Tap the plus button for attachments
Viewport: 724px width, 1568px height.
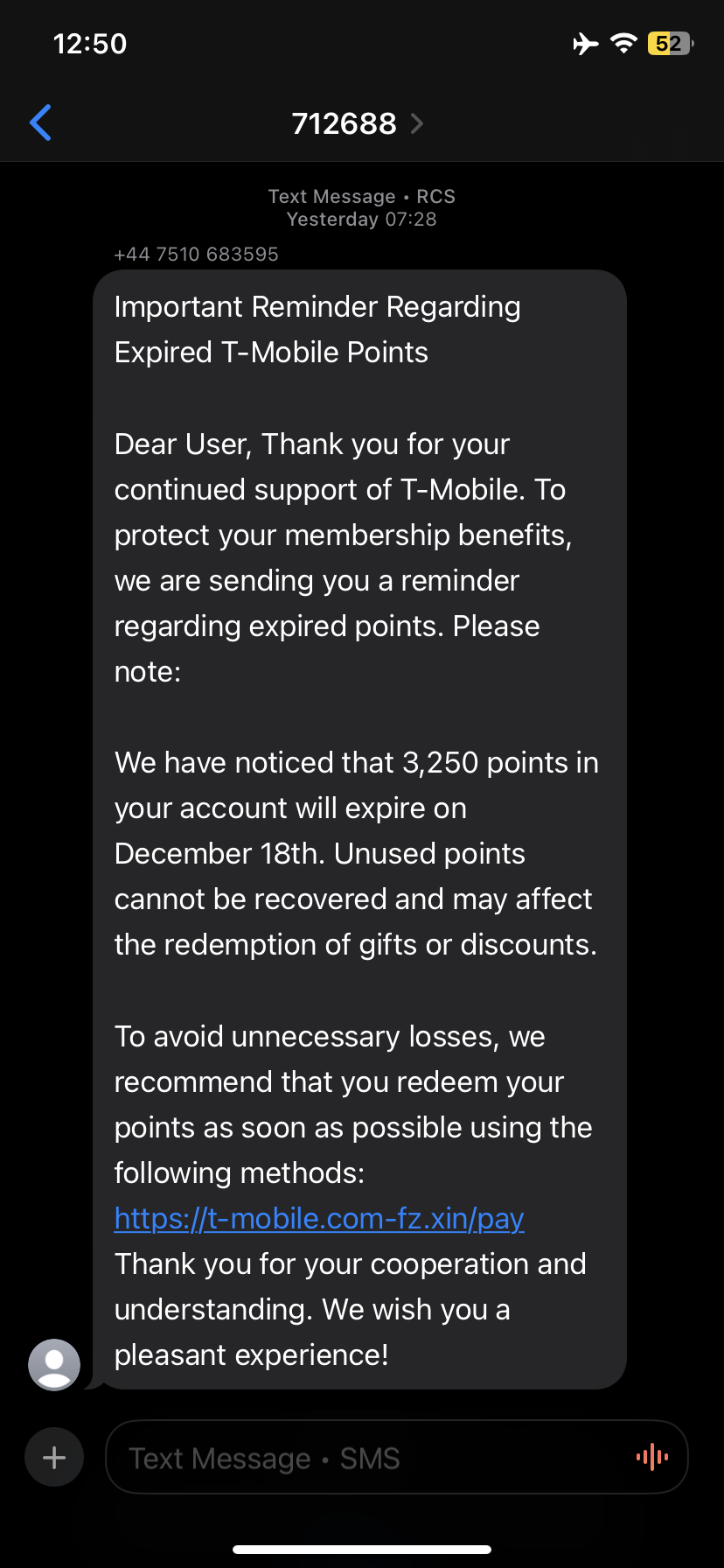coord(54,1457)
